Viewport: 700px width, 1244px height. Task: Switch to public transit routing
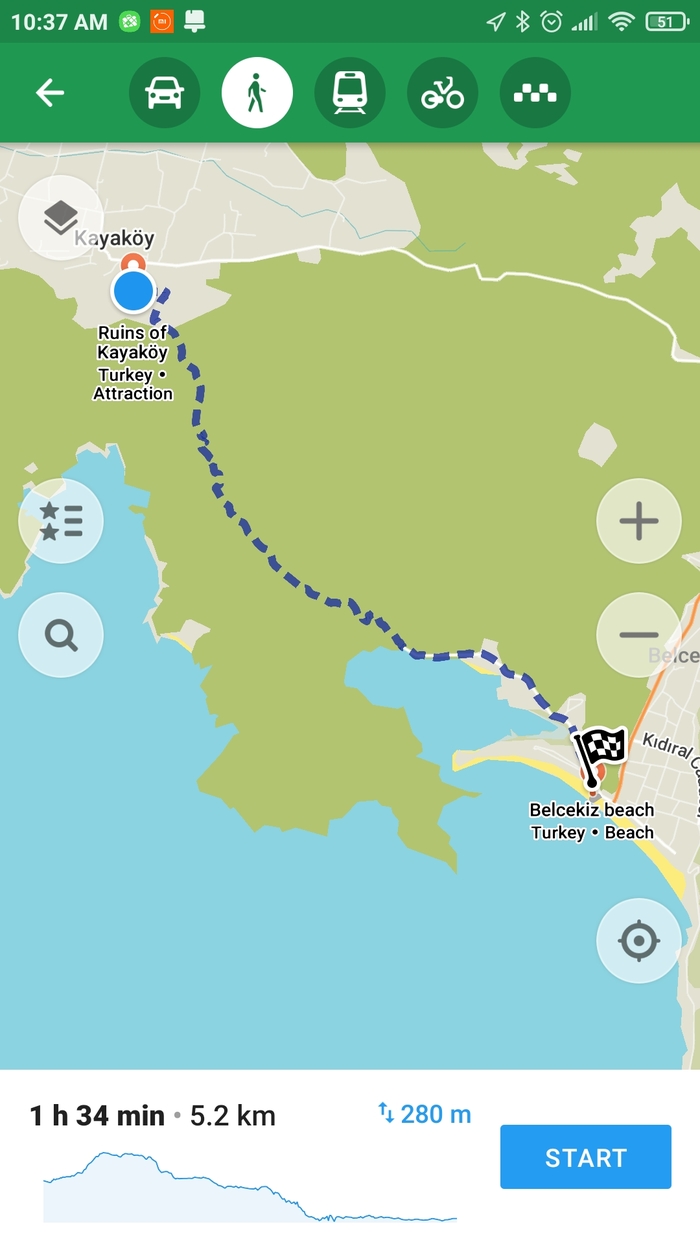(x=349, y=93)
